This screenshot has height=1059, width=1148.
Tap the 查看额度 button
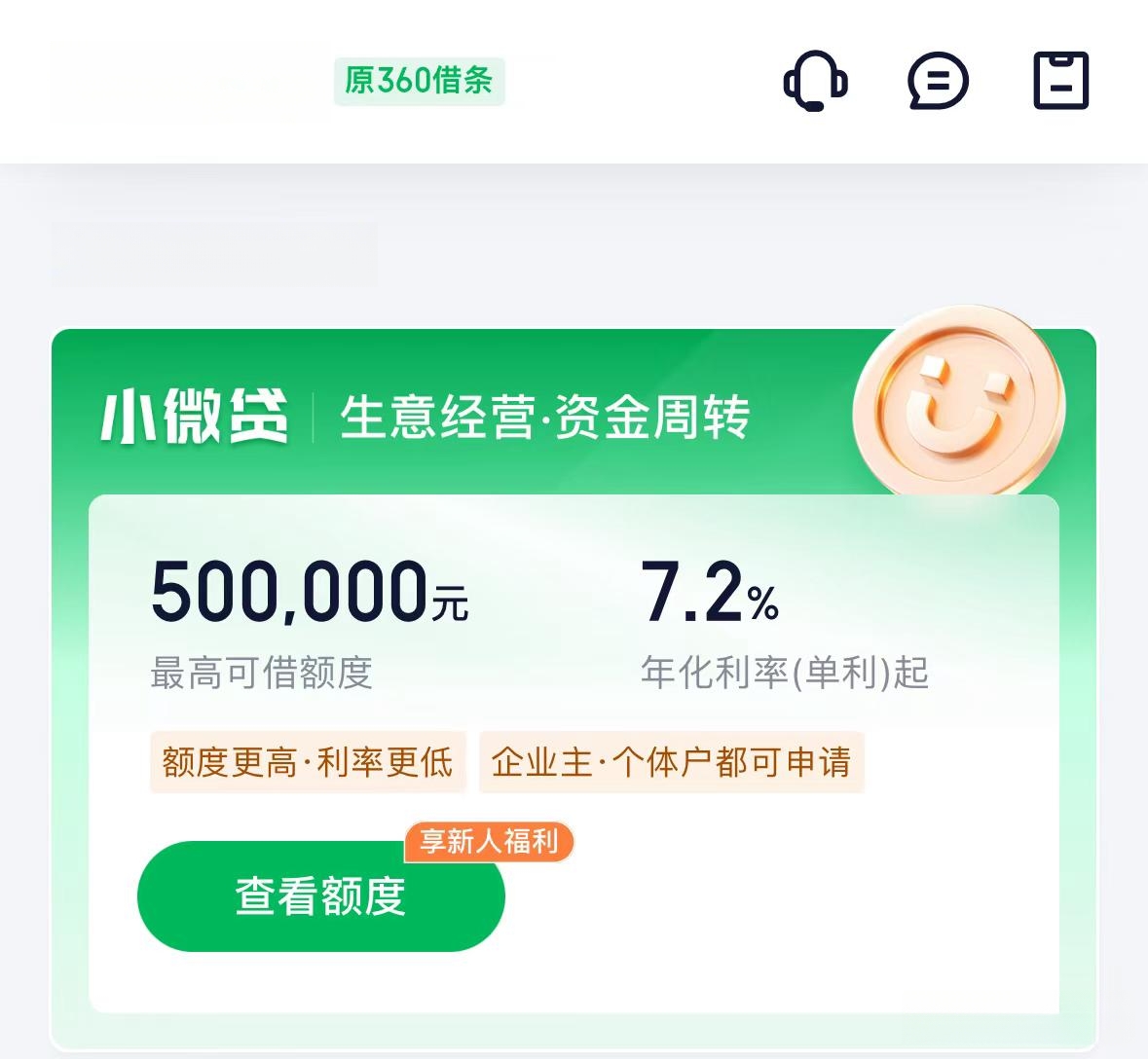[x=320, y=896]
